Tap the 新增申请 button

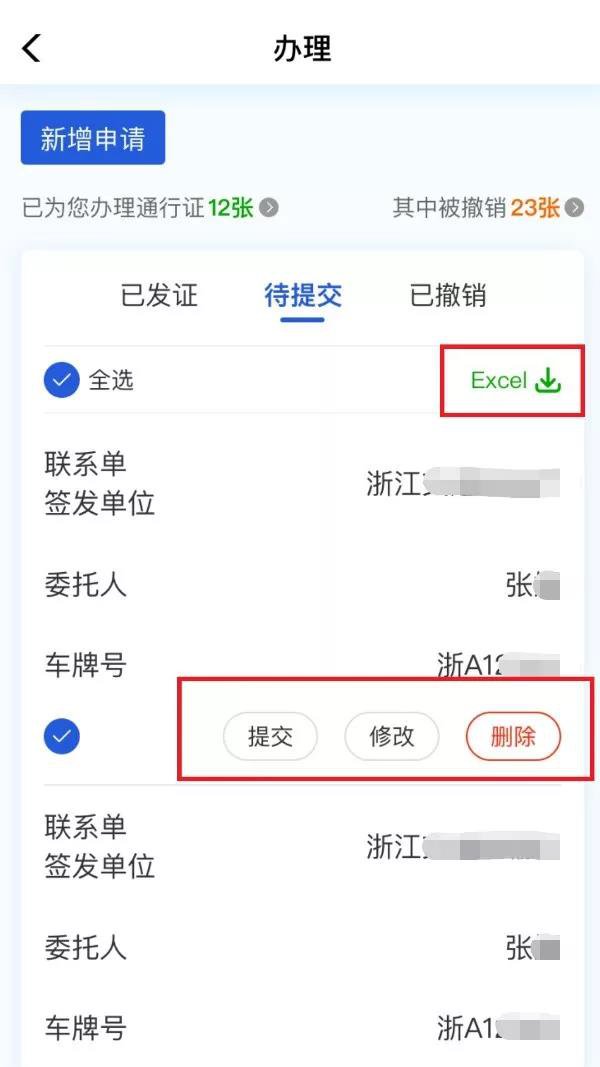(93, 138)
